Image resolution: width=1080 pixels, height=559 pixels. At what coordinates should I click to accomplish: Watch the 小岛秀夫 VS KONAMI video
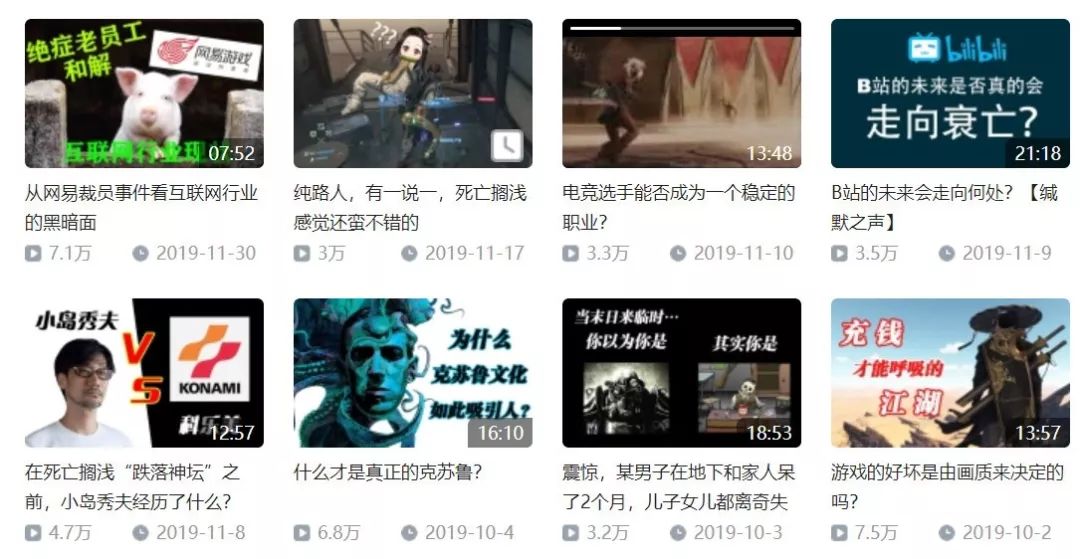[144, 372]
